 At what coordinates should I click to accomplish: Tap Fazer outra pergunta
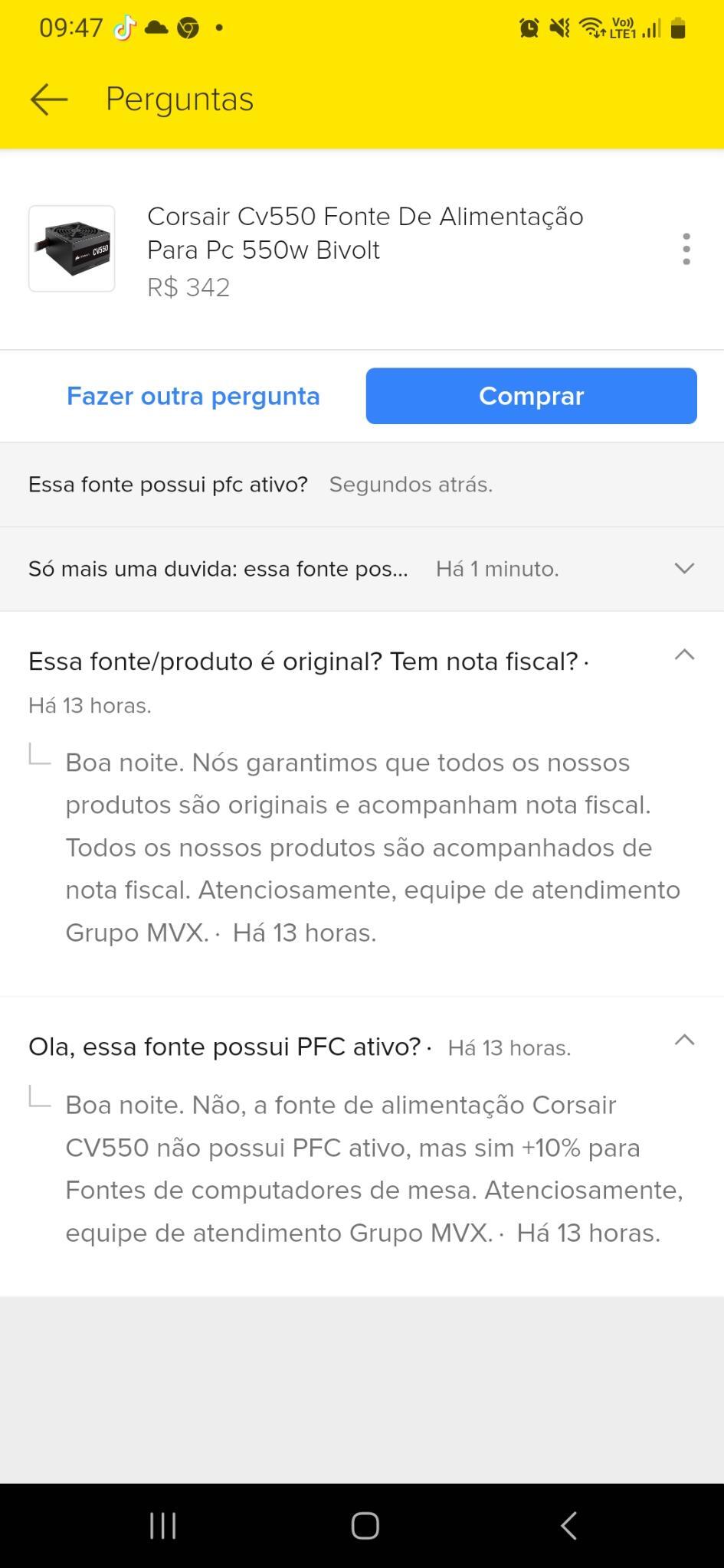pos(193,396)
